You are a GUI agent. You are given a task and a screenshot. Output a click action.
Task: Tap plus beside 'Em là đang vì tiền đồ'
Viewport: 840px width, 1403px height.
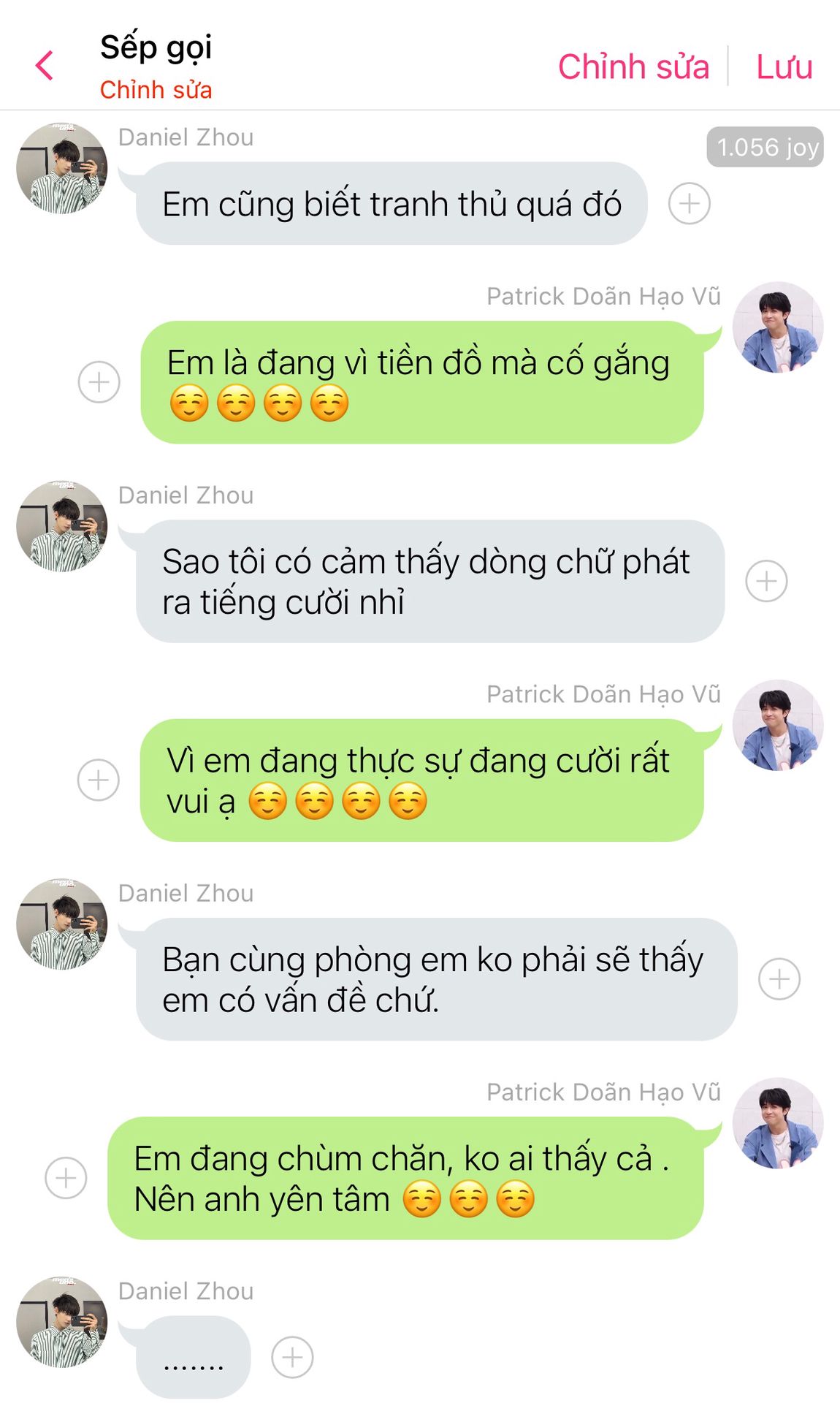99,381
